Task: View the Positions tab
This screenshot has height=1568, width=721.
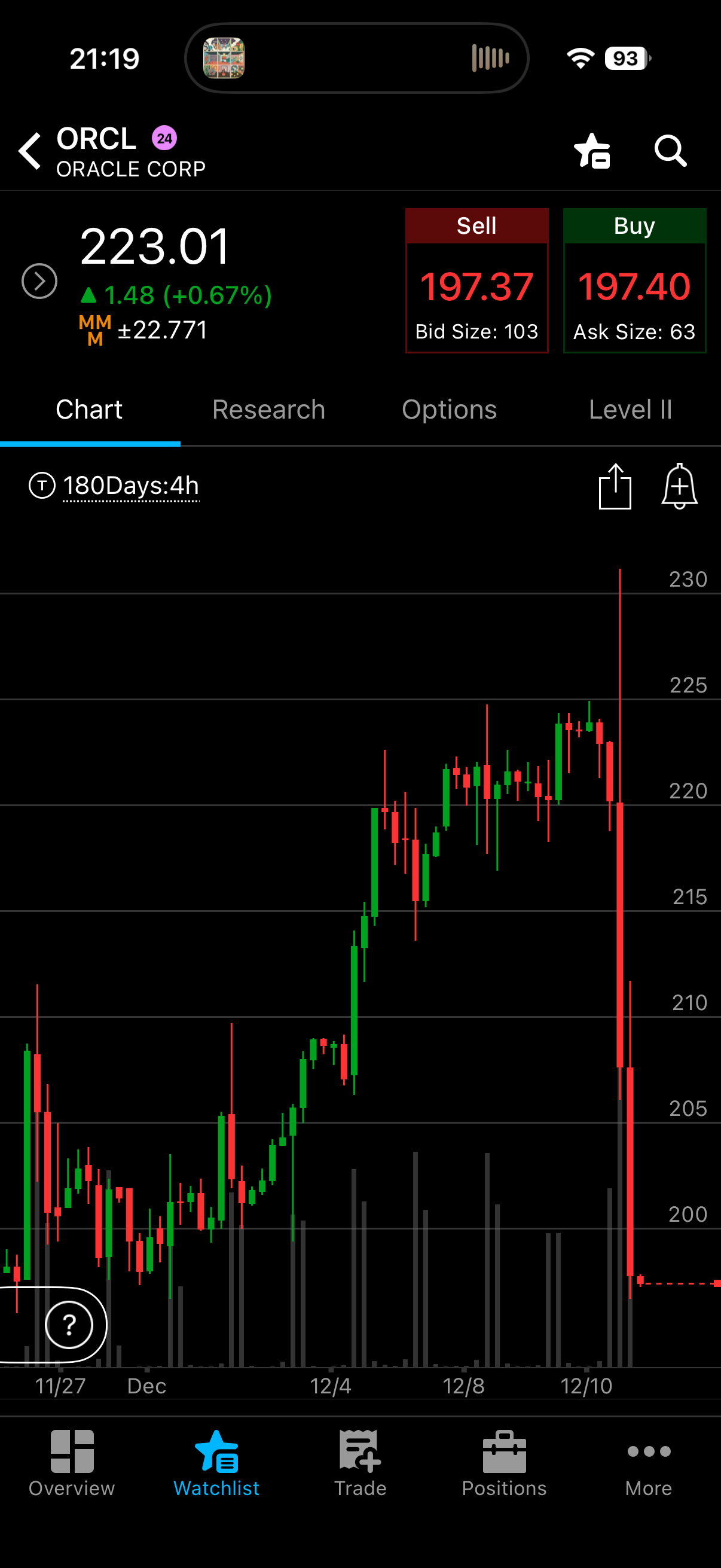Action: [x=504, y=1463]
